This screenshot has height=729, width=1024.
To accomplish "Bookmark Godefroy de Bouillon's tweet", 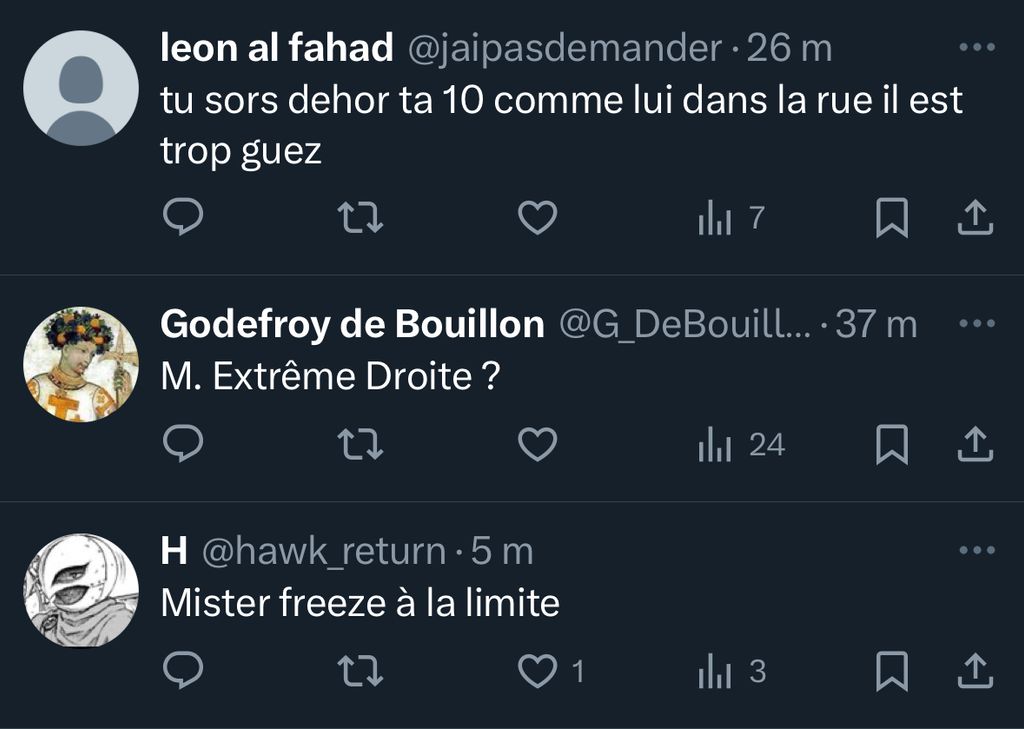I will 891,445.
